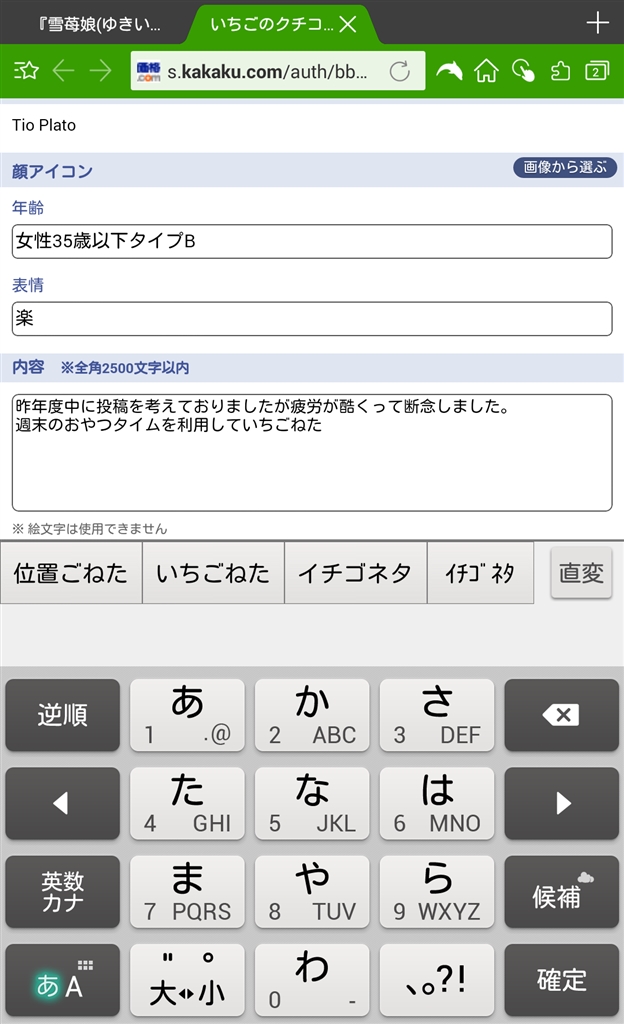The height and width of the screenshot is (1024, 624).
Task: Close the いちごのクチコミ tab
Action: pos(348,24)
